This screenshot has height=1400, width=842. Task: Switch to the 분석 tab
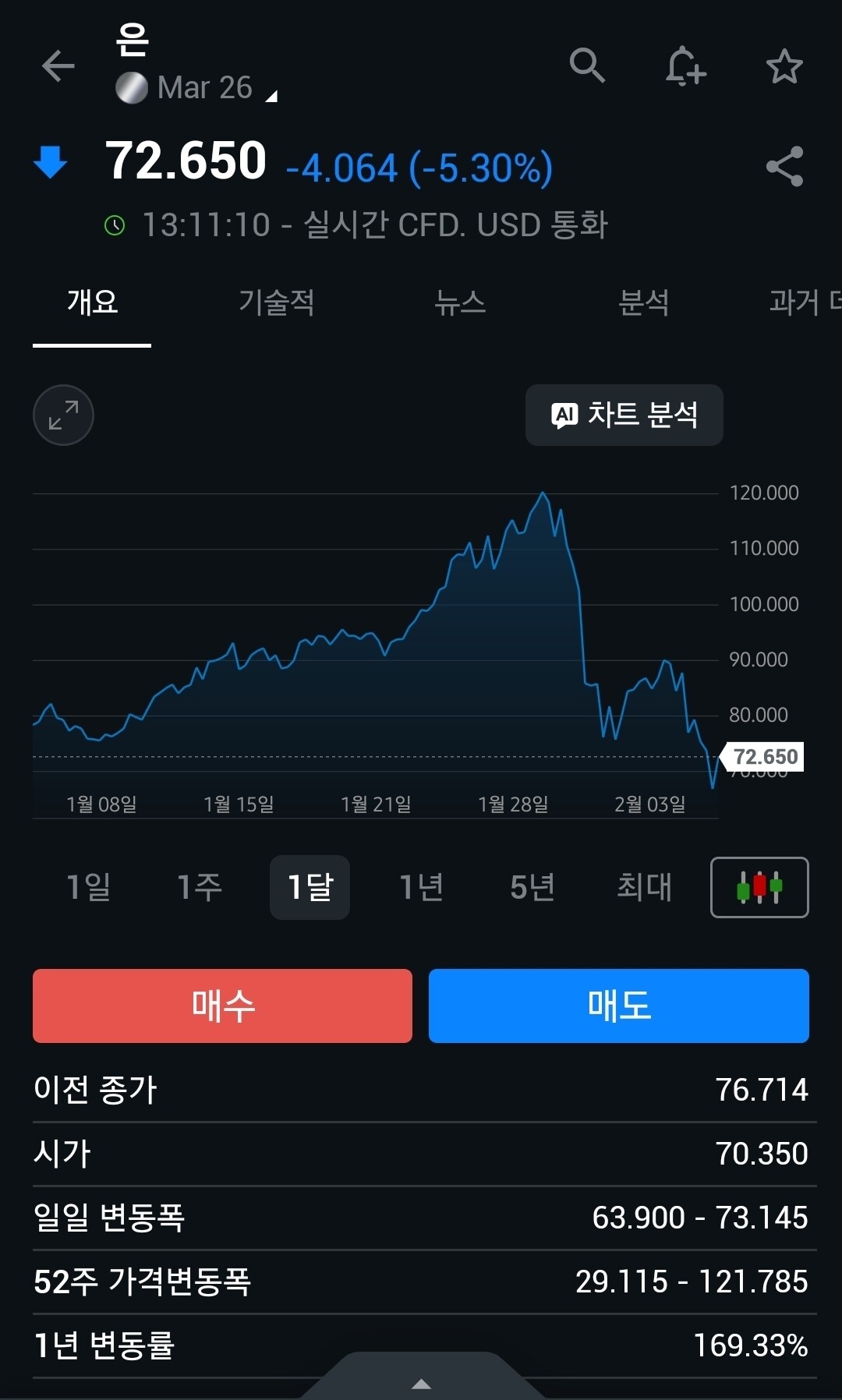643,302
